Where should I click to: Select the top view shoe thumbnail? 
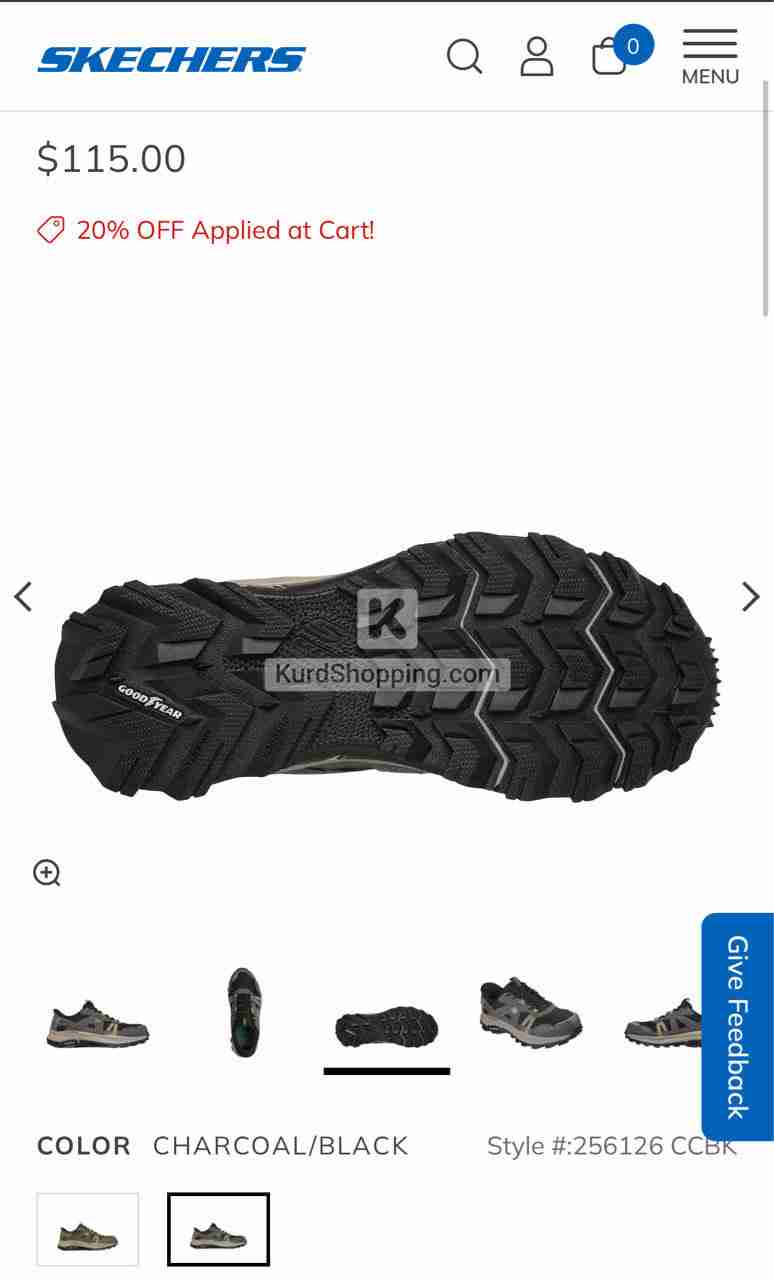pyautogui.click(x=243, y=1012)
